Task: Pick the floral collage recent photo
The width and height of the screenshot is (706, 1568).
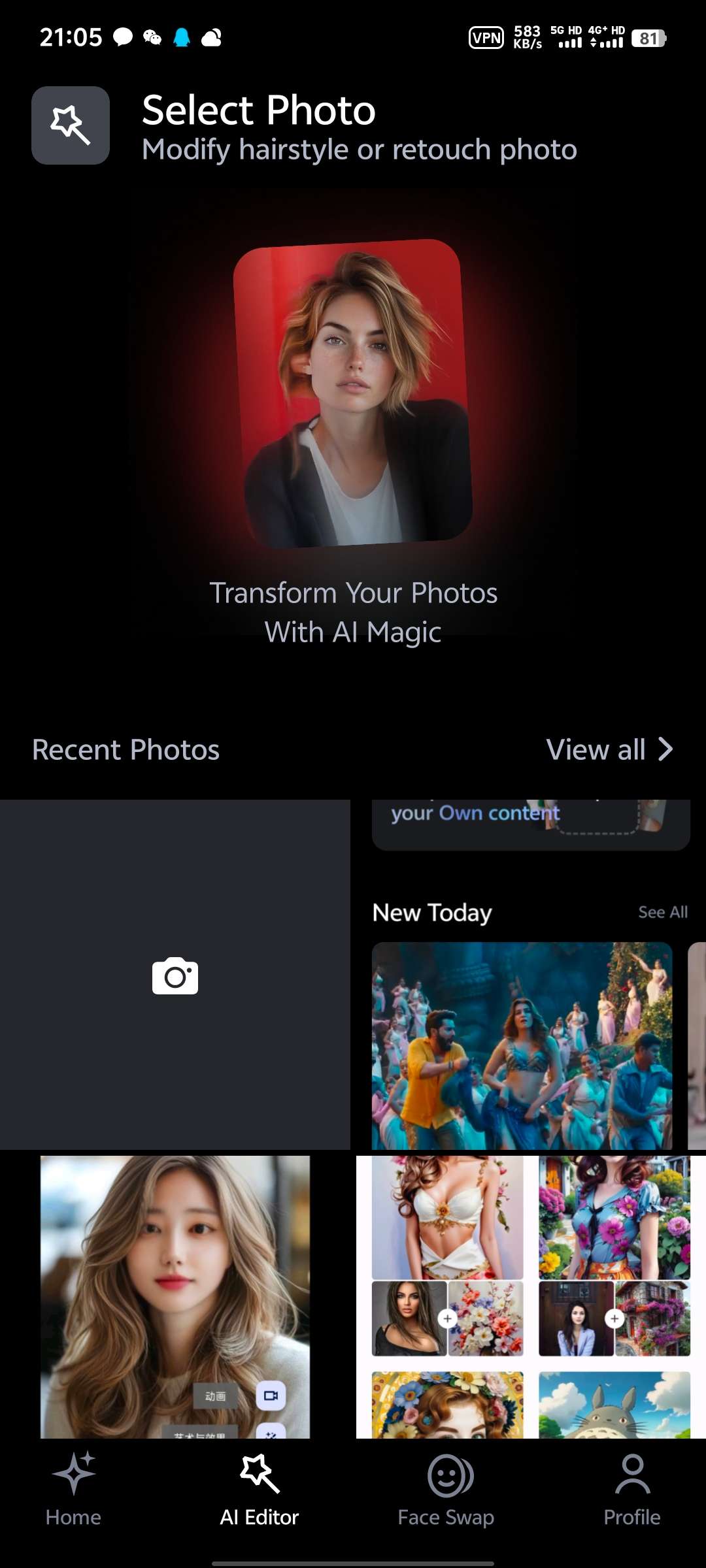Action: click(529, 1297)
